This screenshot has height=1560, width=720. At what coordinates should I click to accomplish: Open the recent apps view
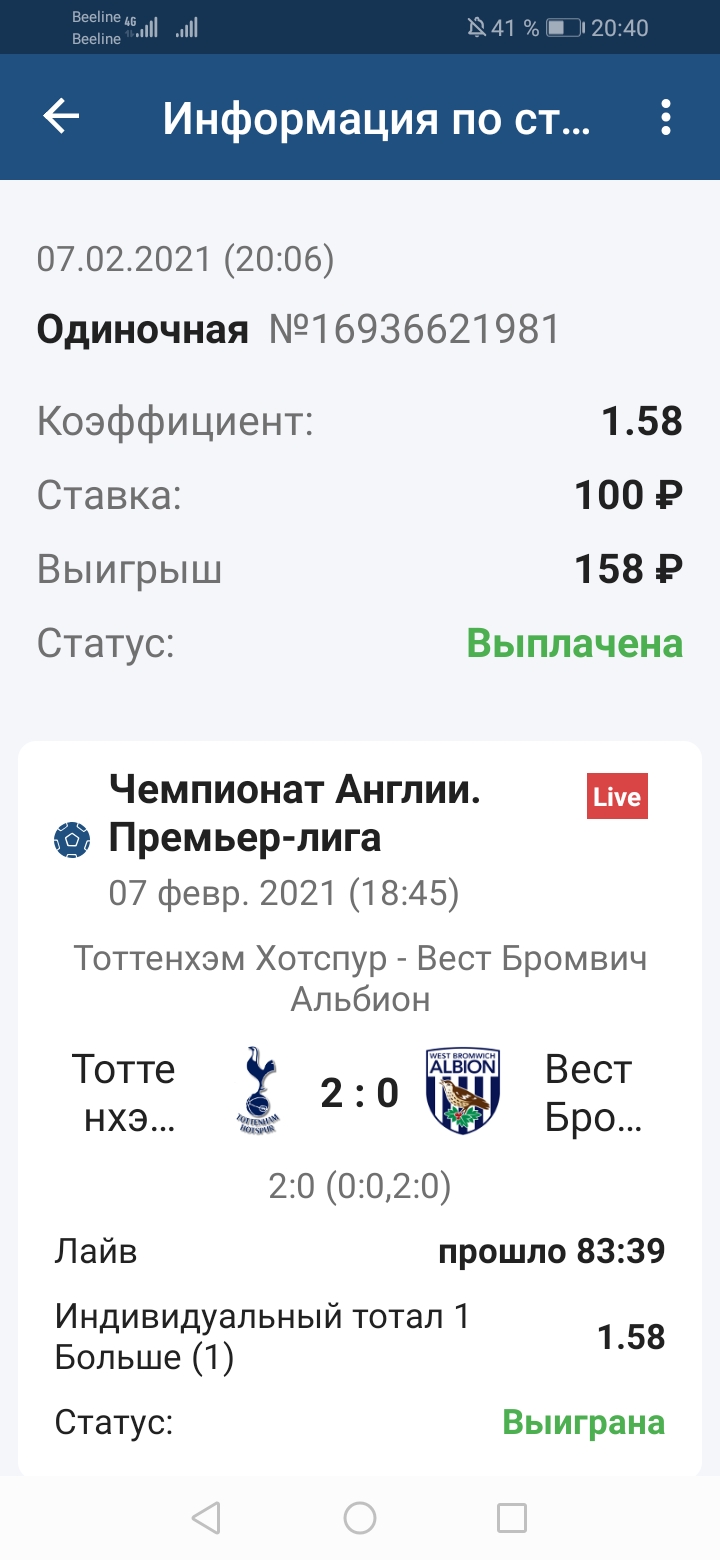click(x=512, y=1518)
